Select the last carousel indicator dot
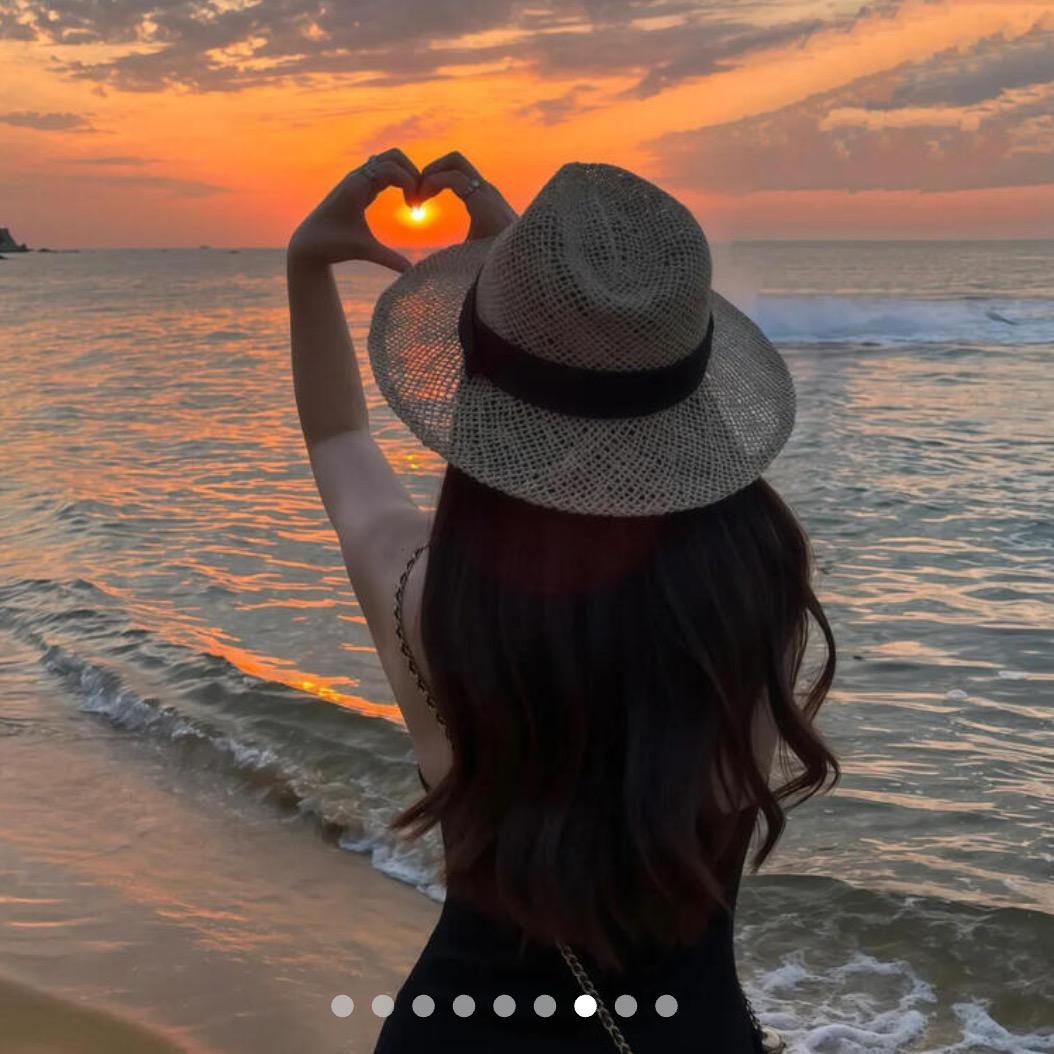The image size is (1054, 1054). 666,1006
